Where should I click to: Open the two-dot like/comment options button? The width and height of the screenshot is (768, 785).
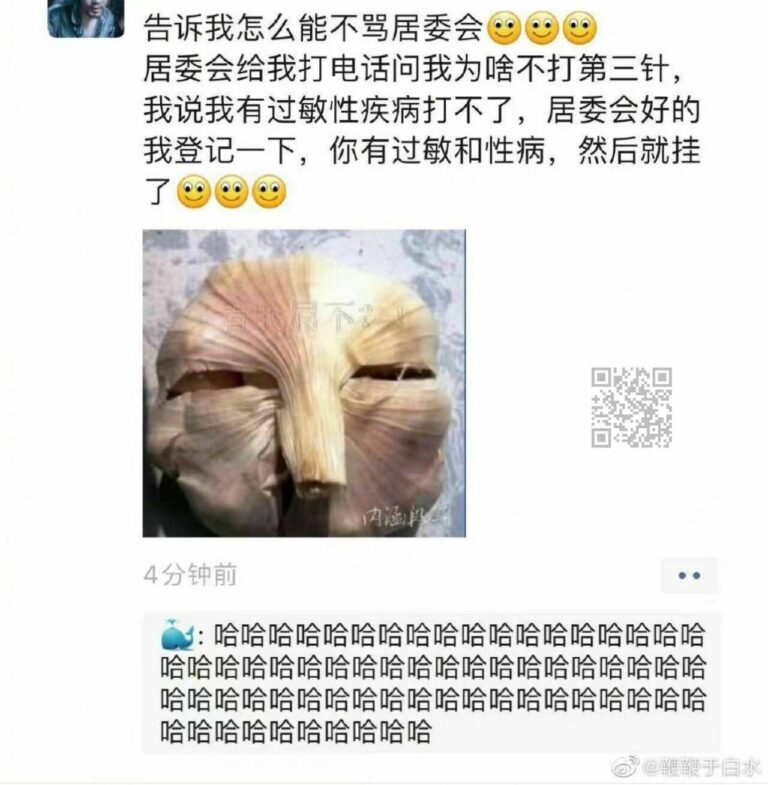[689, 573]
